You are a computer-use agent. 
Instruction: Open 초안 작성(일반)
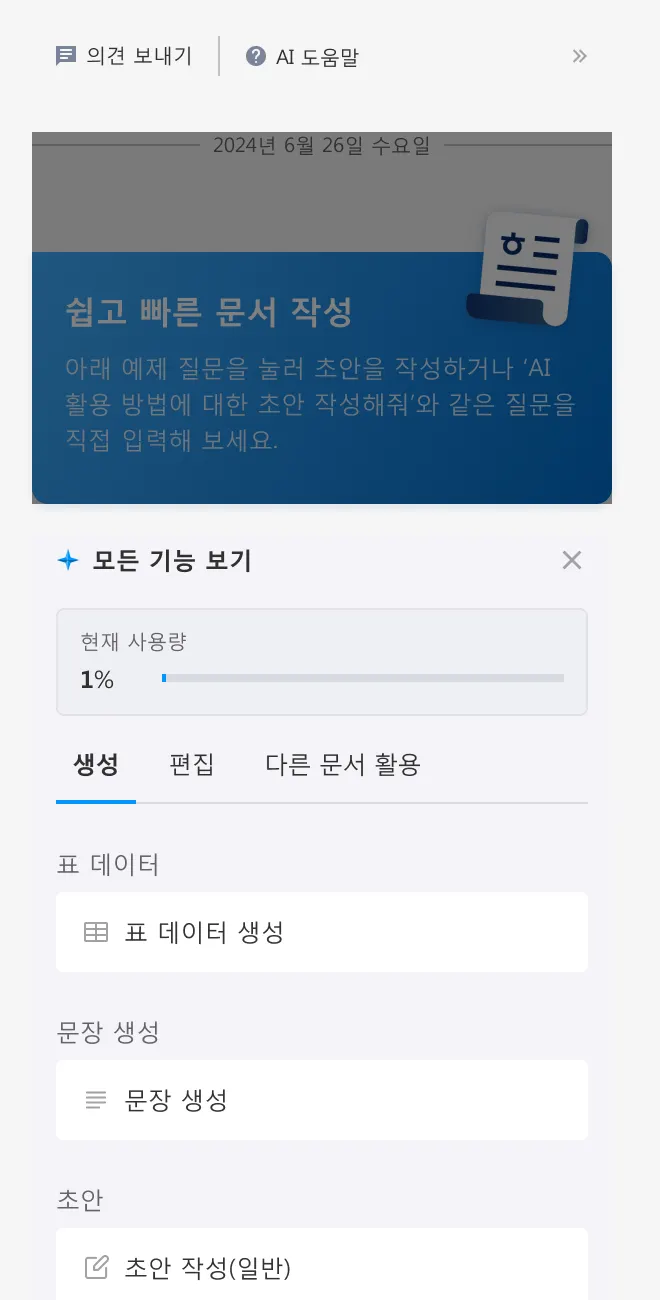[x=322, y=1266]
